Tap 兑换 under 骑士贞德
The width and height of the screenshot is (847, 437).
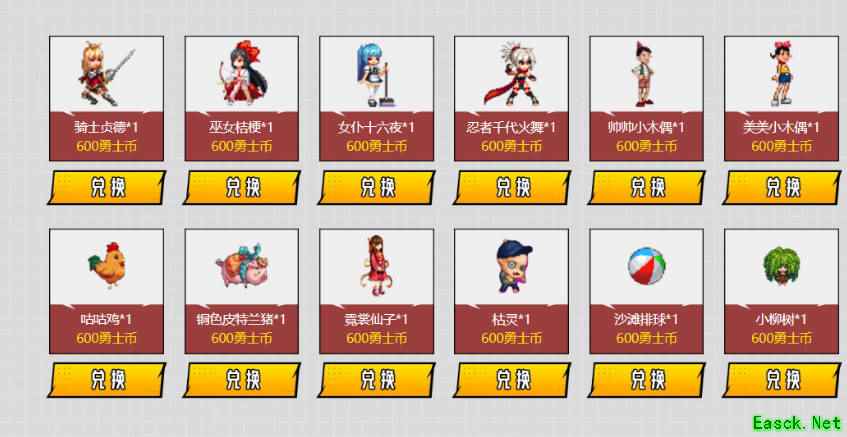[106, 187]
